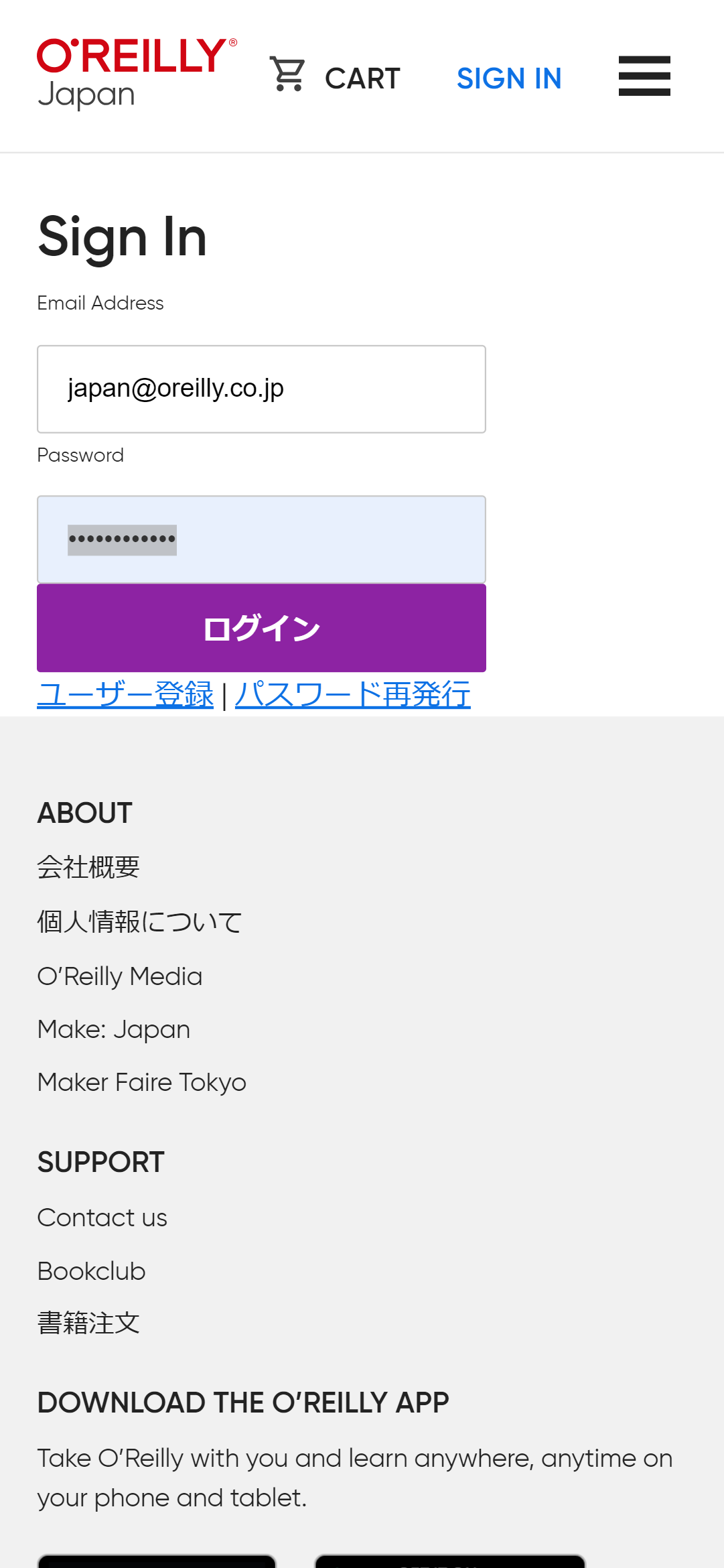Open the Make: Japan link
724x1568 pixels.
click(114, 1029)
